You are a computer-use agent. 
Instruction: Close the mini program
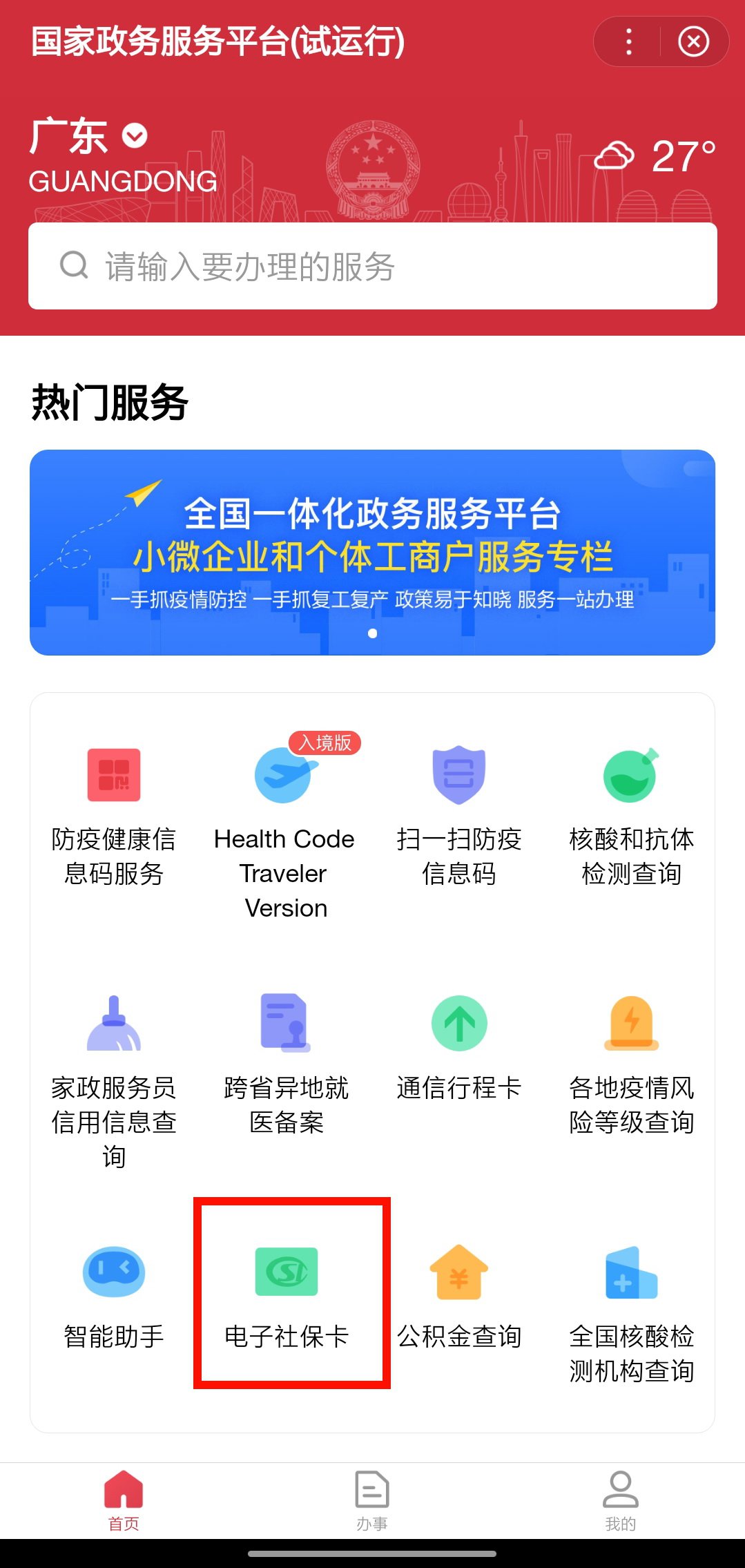pyautogui.click(x=693, y=42)
